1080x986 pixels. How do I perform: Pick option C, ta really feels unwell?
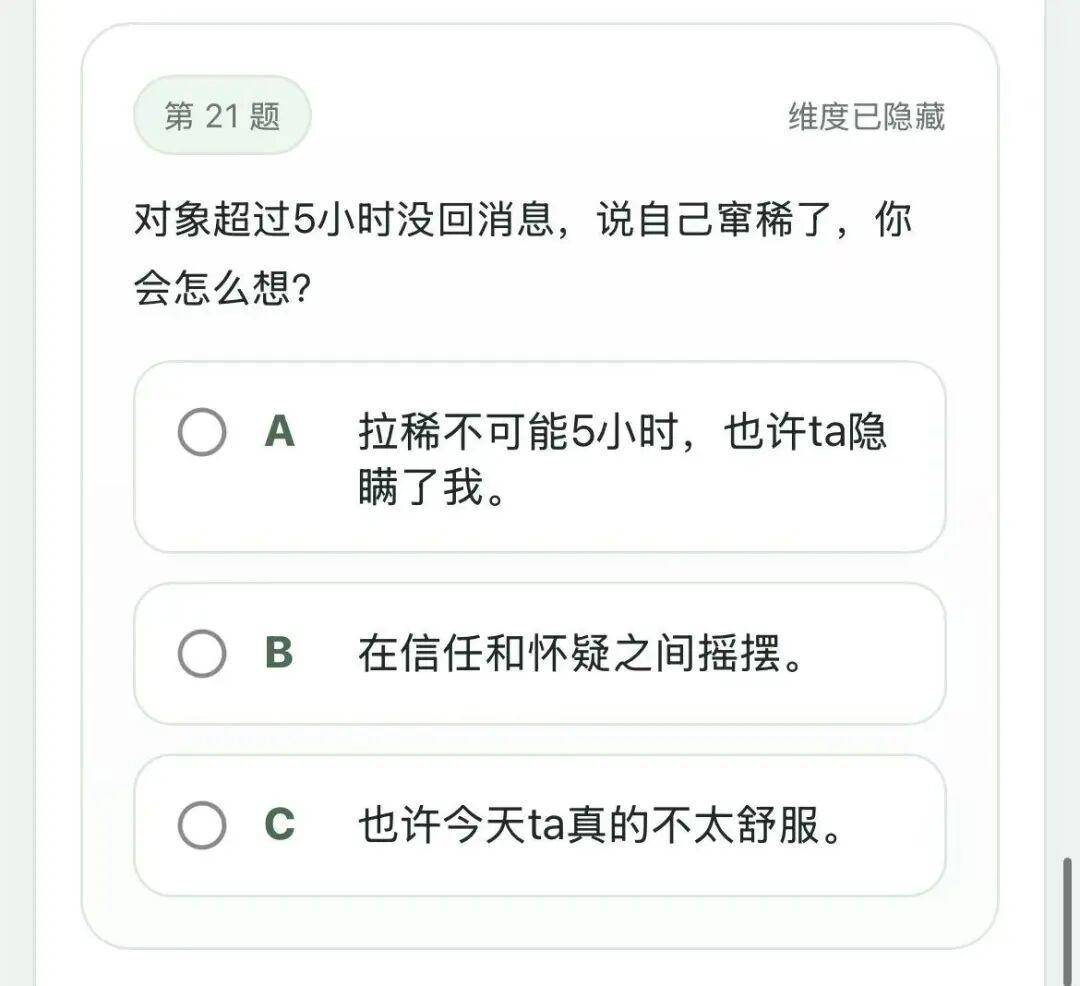[x=202, y=826]
